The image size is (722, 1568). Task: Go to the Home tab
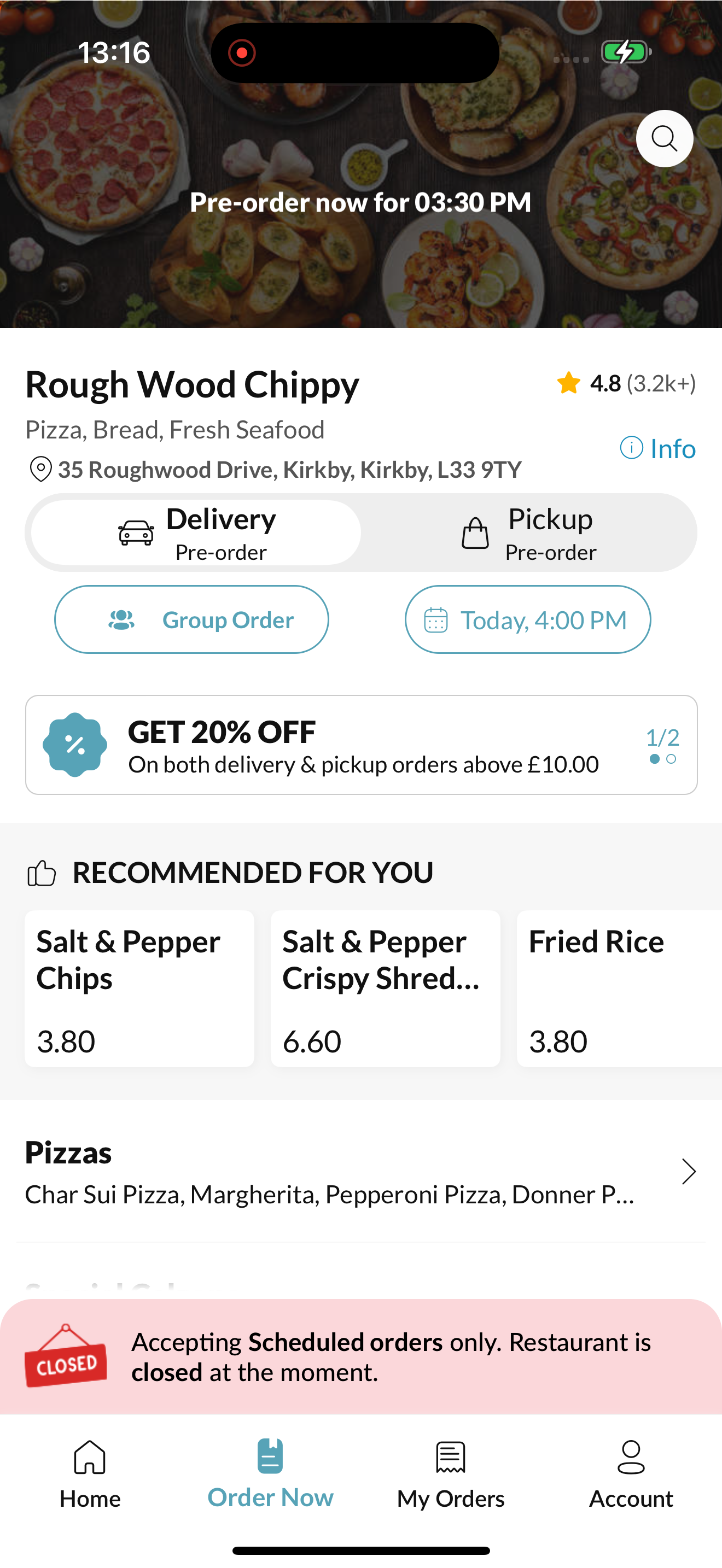point(90,1473)
